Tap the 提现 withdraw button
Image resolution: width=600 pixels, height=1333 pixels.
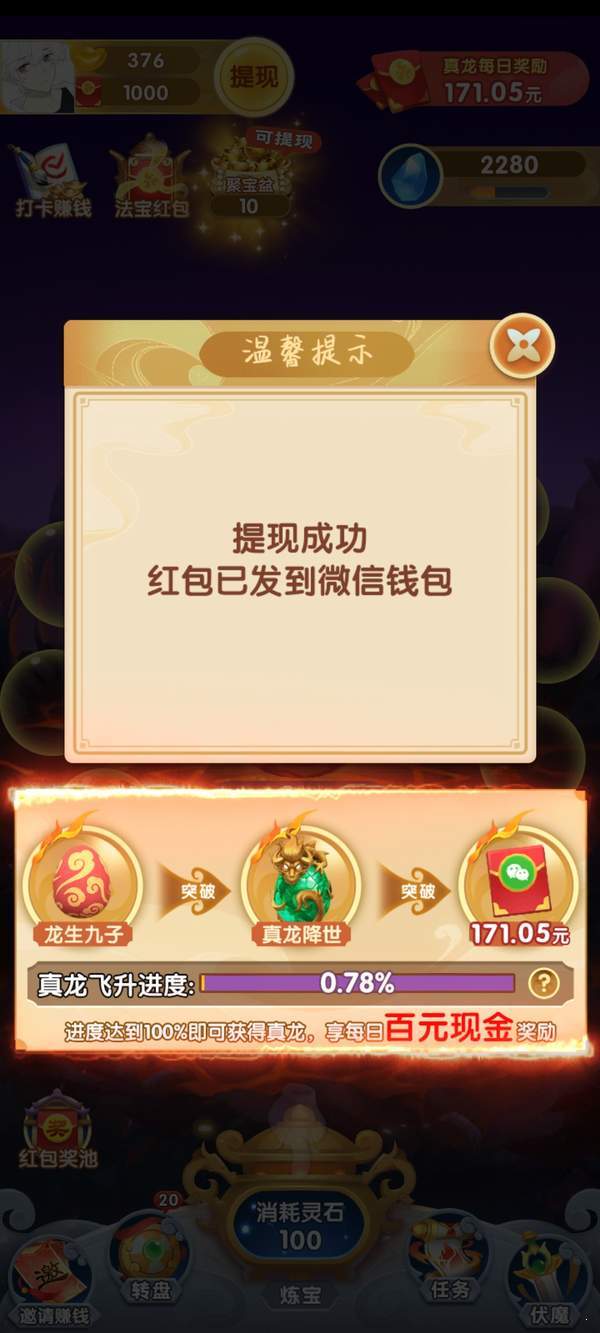pyautogui.click(x=254, y=77)
